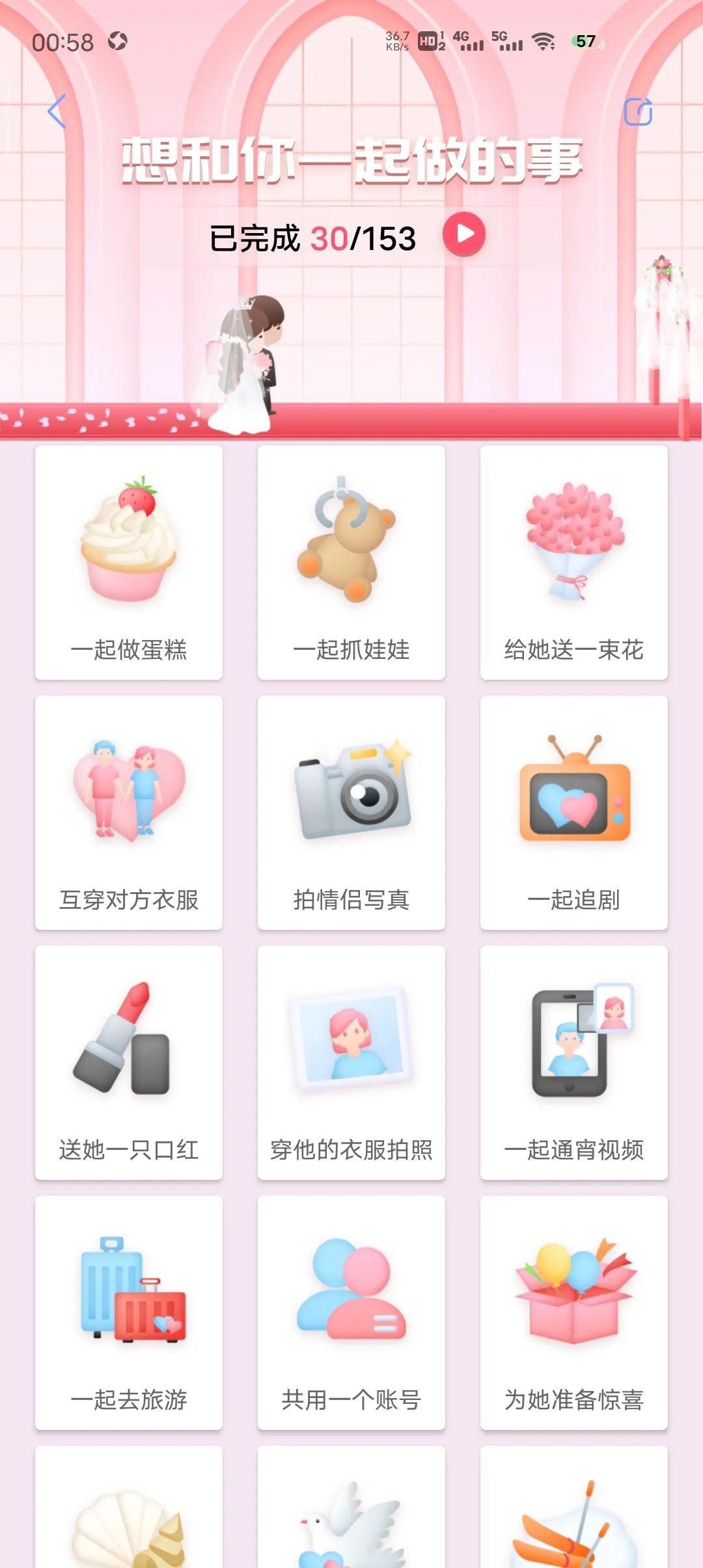Open the 一起通宵视频 card
The height and width of the screenshot is (1568, 703).
tap(574, 1063)
